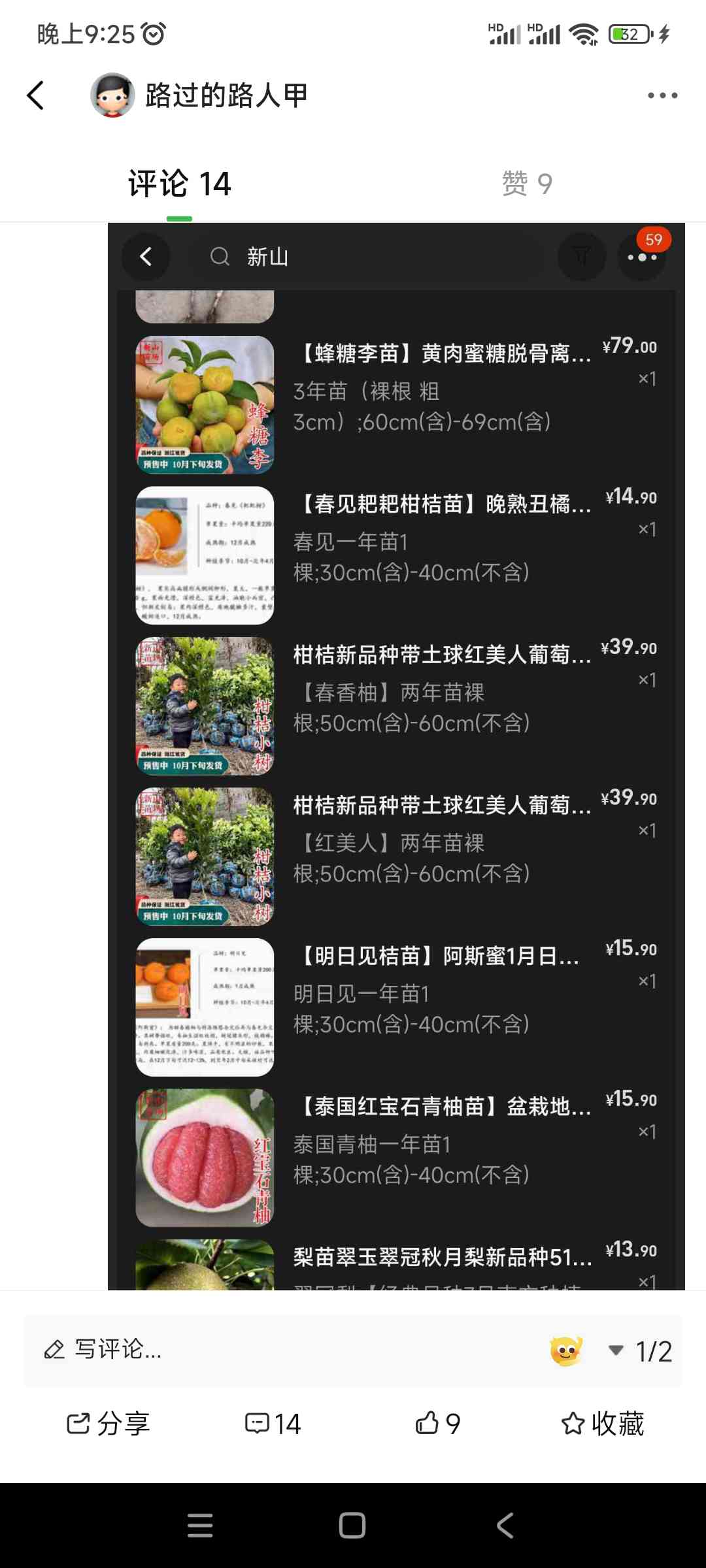Open the shared order screenshot image

coord(396,757)
